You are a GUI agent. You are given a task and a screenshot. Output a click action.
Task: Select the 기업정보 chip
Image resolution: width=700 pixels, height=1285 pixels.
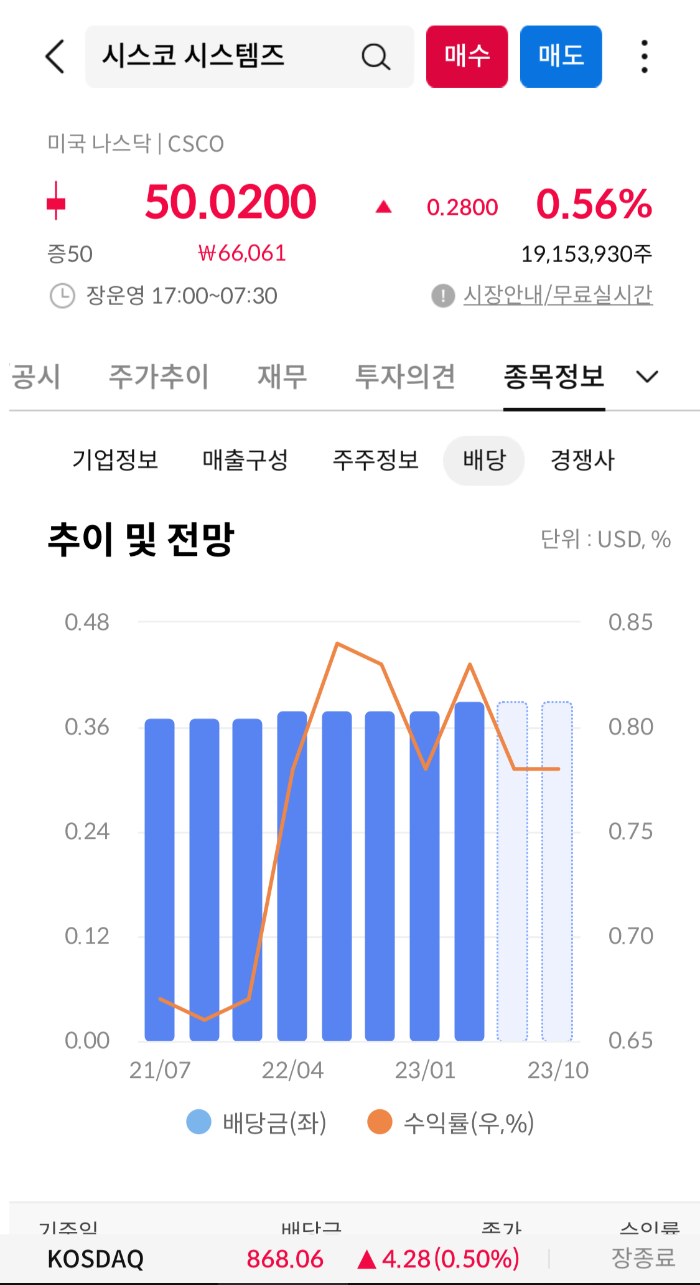(115, 460)
